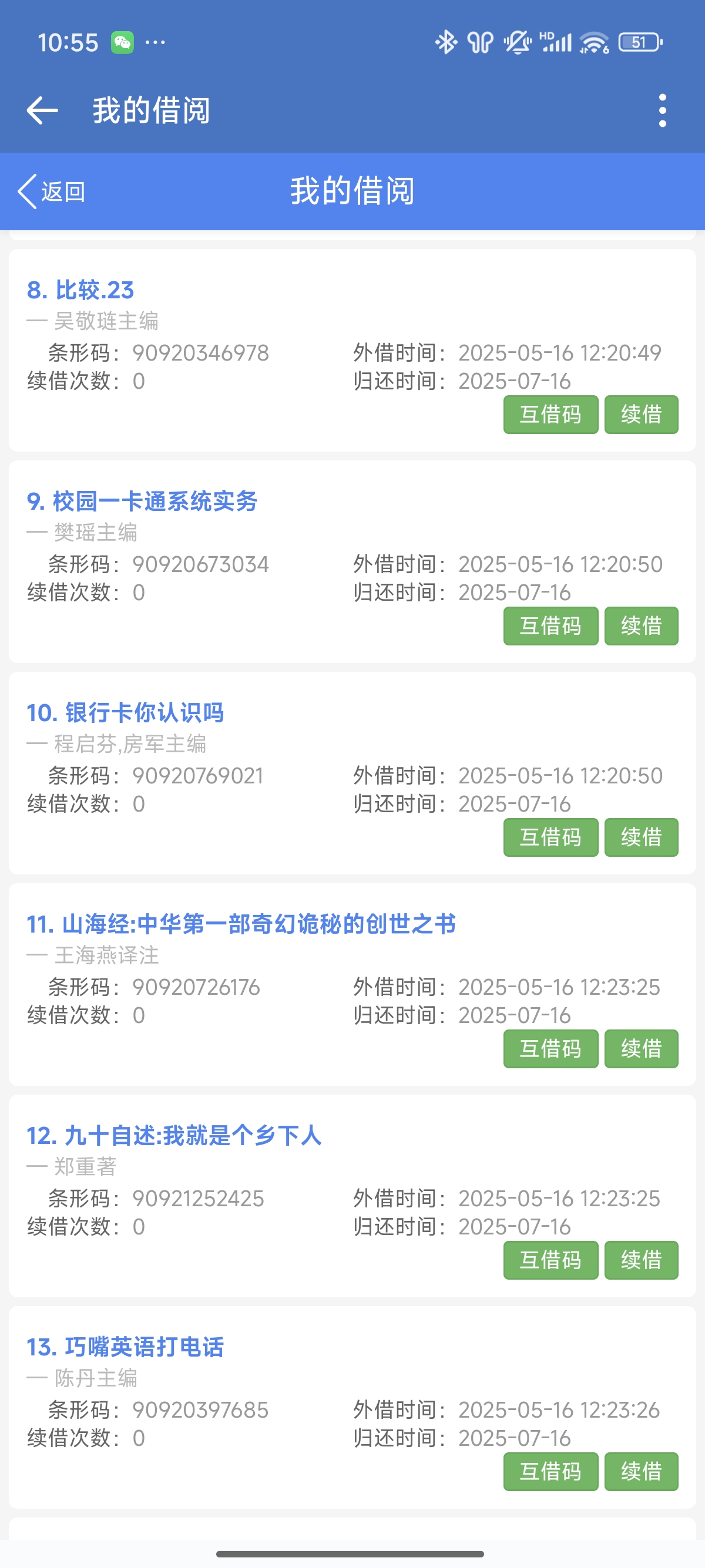
Task: Show 互借码 for 九十自述
Action: [x=550, y=1259]
